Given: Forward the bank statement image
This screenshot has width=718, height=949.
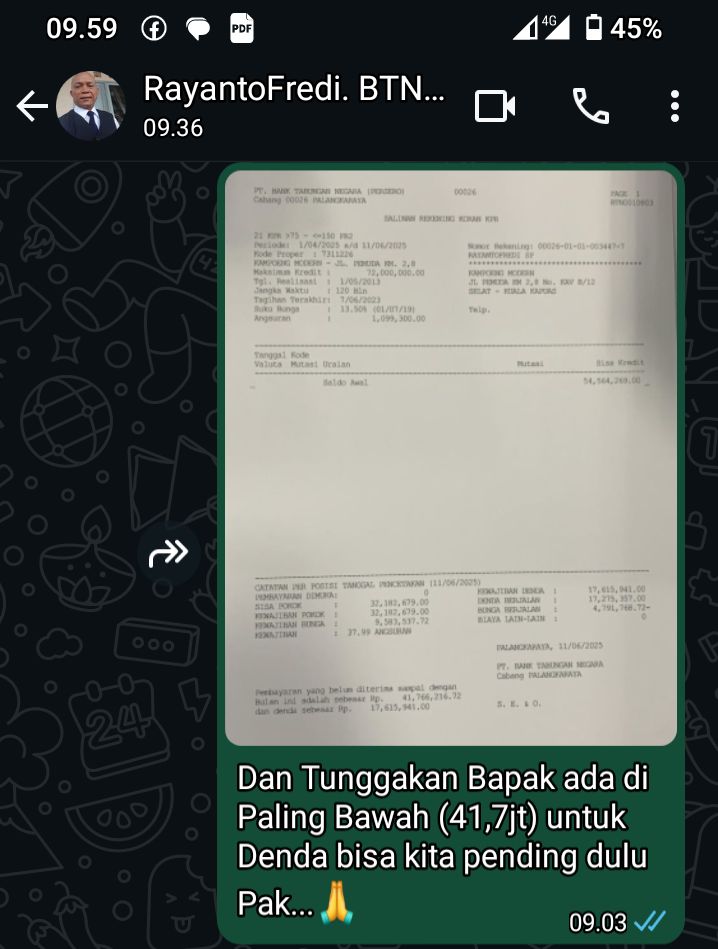Looking at the screenshot, I should (x=169, y=552).
